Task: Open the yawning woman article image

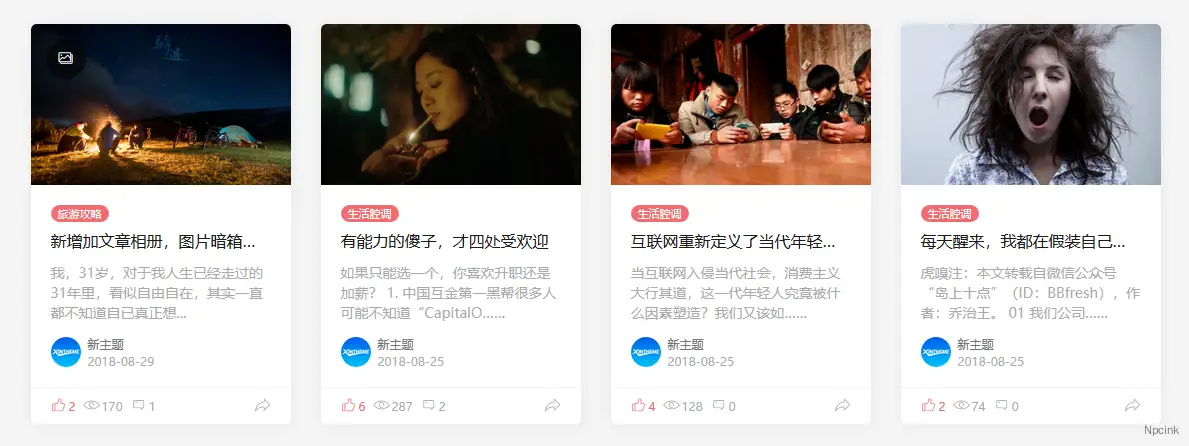Action: tap(1031, 105)
